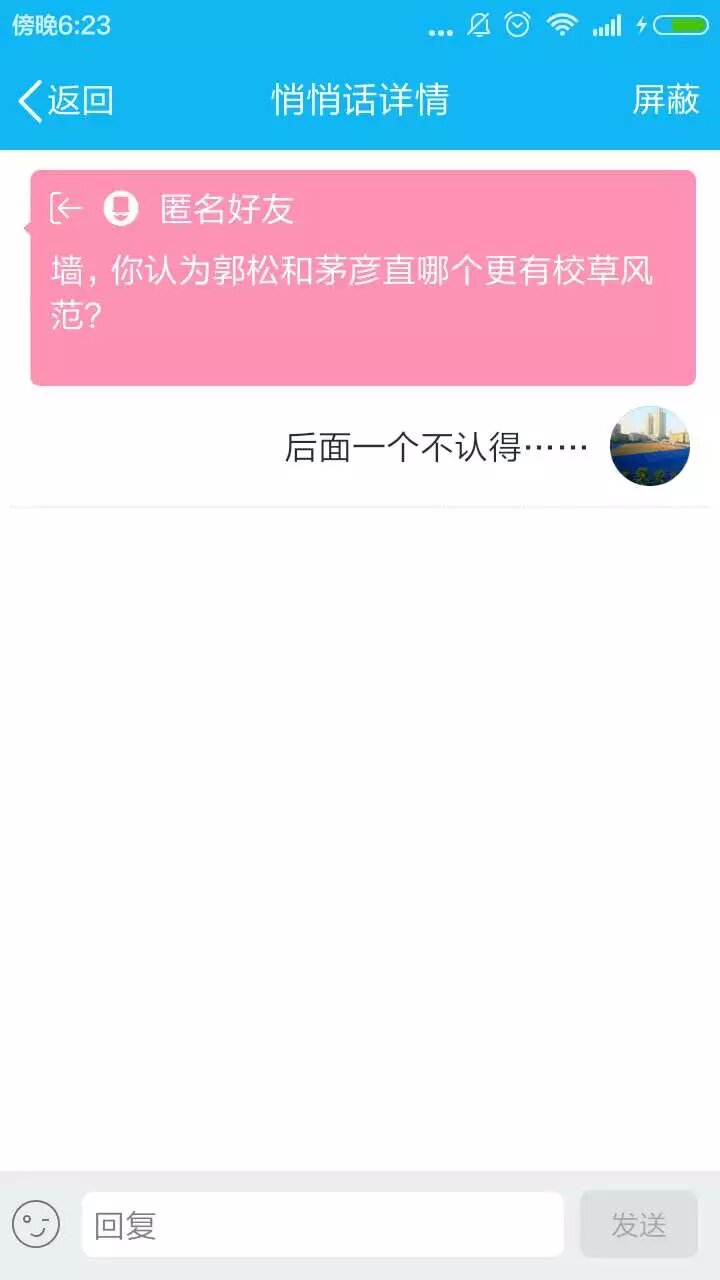Image resolution: width=720 pixels, height=1280 pixels.
Task: Send the reply with 发送
Action: [x=638, y=1224]
